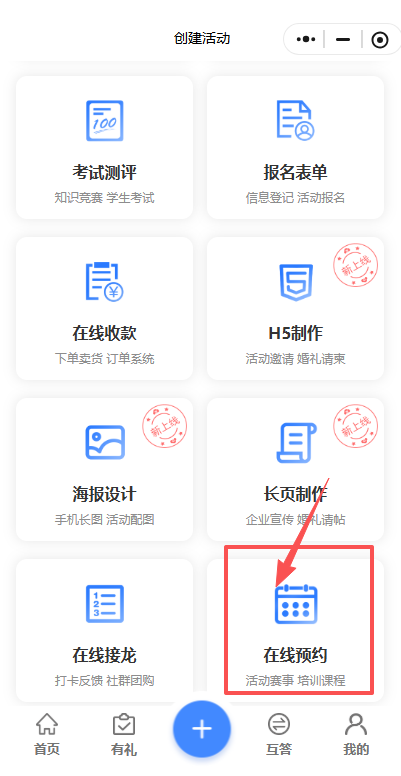Open the 我的 tab
This screenshot has height=776, width=401.
pyautogui.click(x=356, y=734)
